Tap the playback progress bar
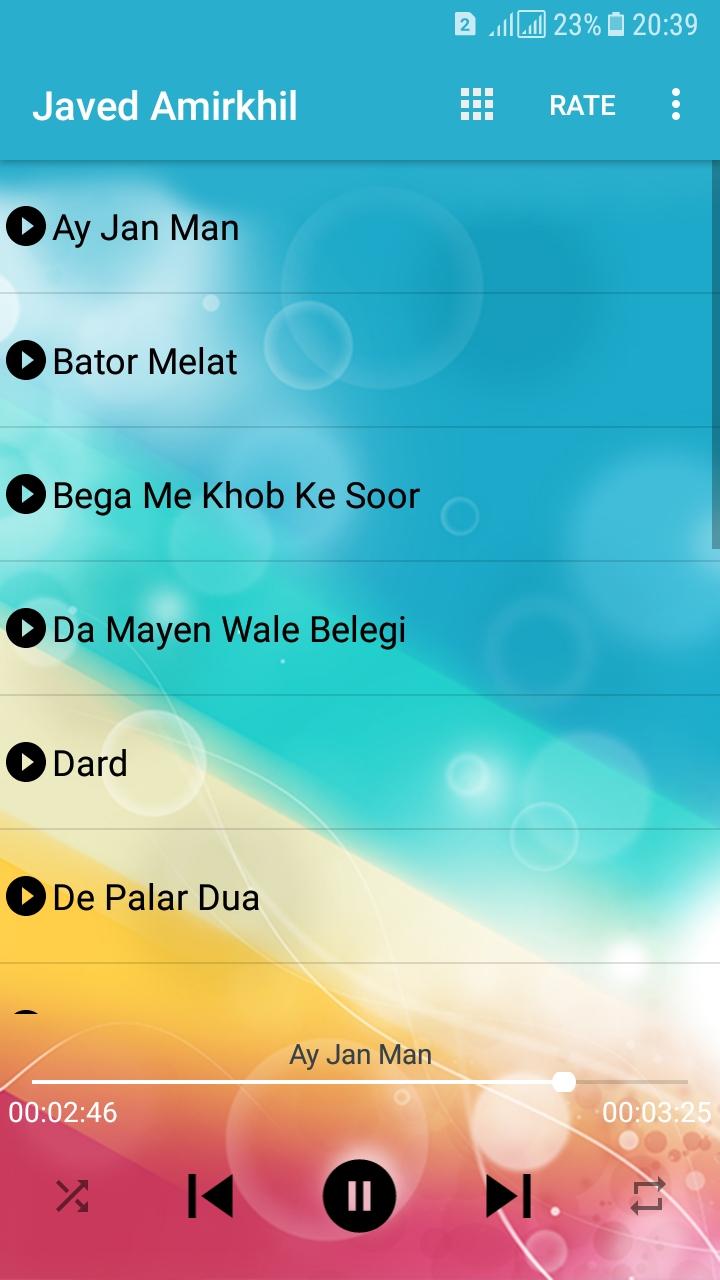720x1280 pixels. tap(360, 1082)
